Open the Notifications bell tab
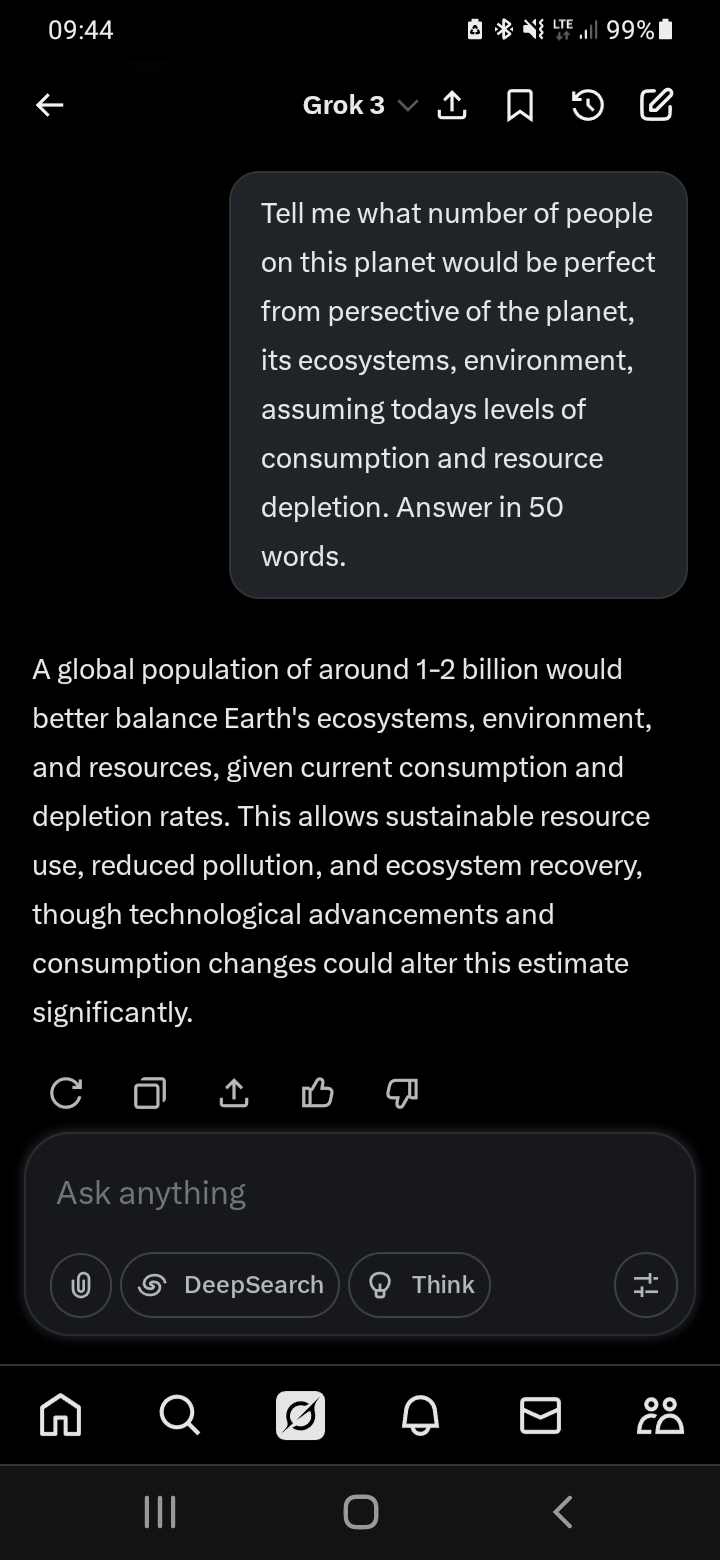720x1560 pixels. [420, 1416]
